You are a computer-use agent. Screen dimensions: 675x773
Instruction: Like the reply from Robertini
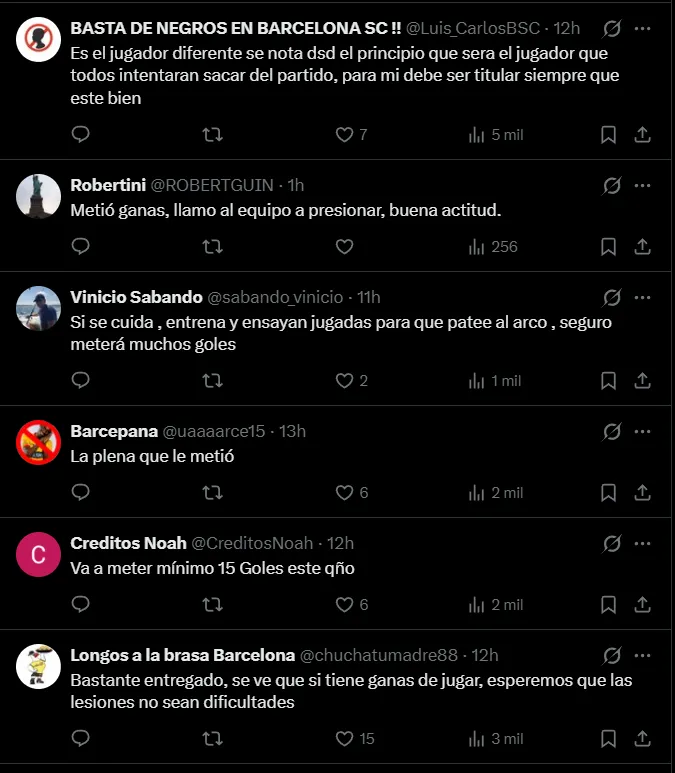click(344, 246)
